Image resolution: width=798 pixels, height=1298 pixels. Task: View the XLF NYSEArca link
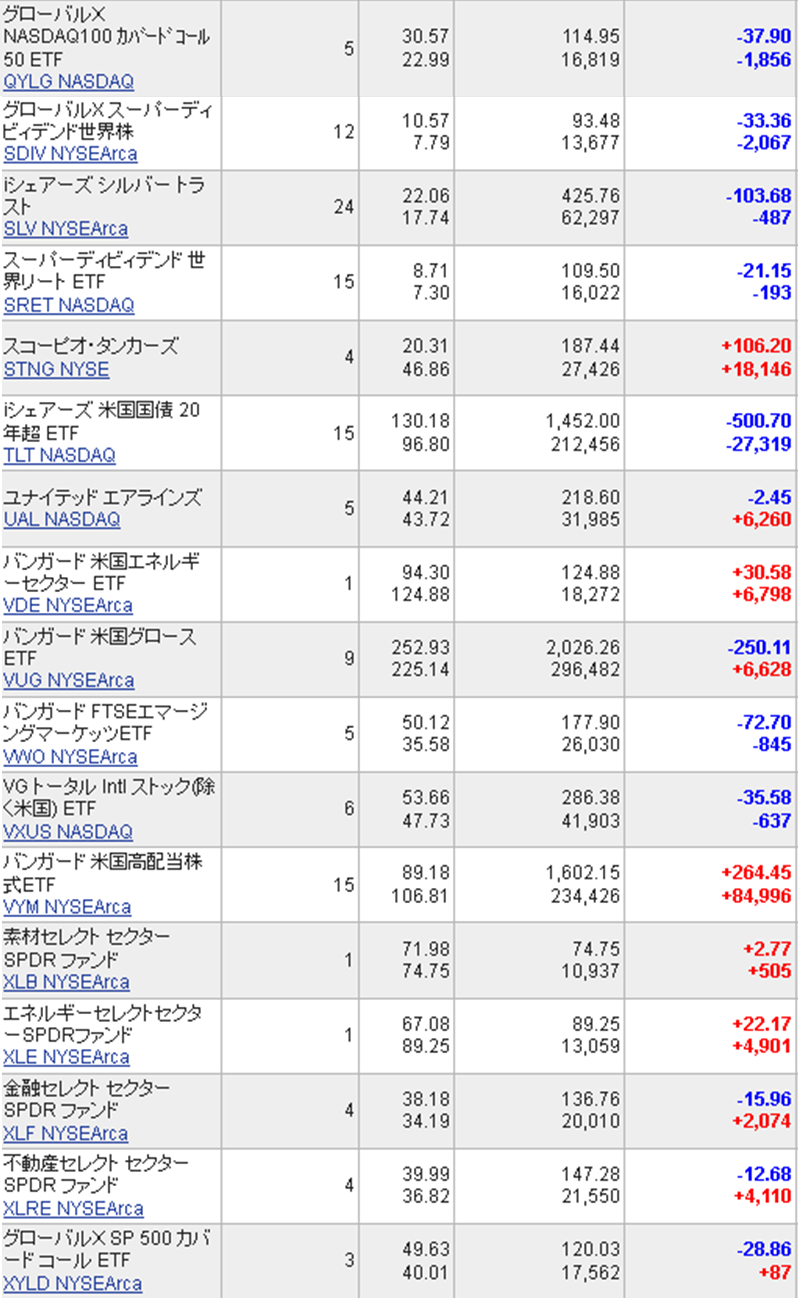66,1134
